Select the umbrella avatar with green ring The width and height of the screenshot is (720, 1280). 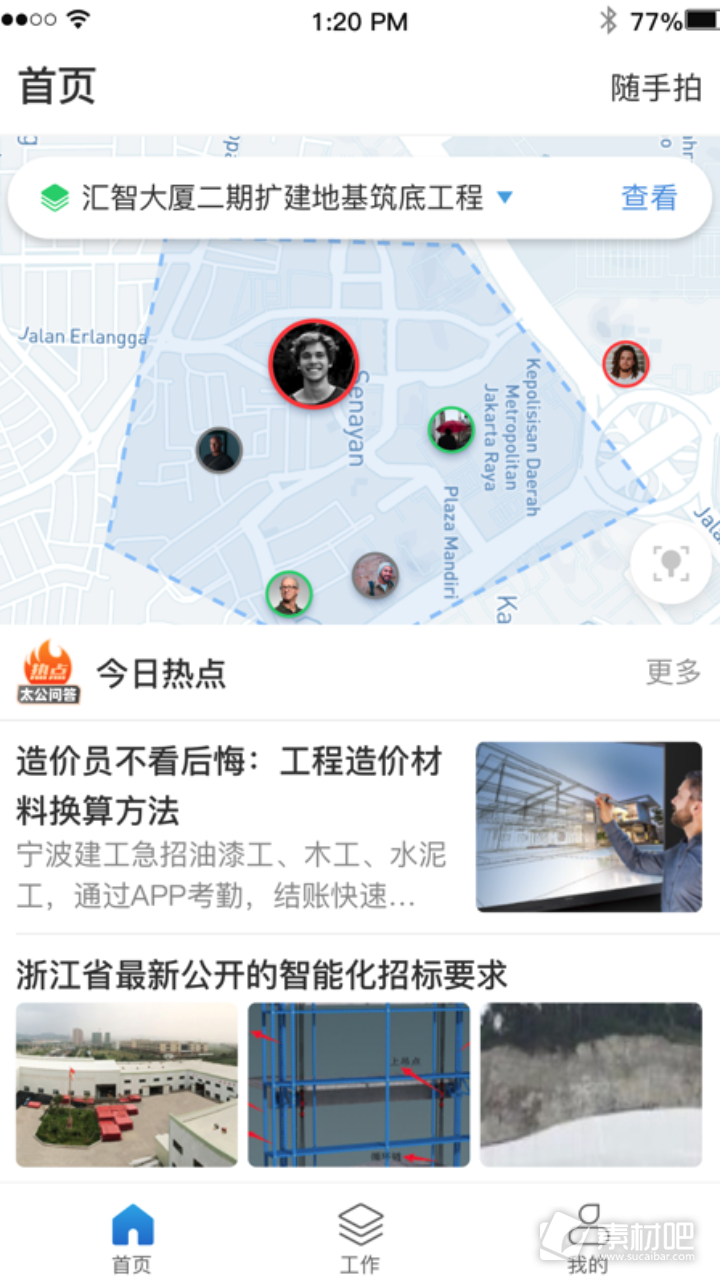click(x=451, y=429)
